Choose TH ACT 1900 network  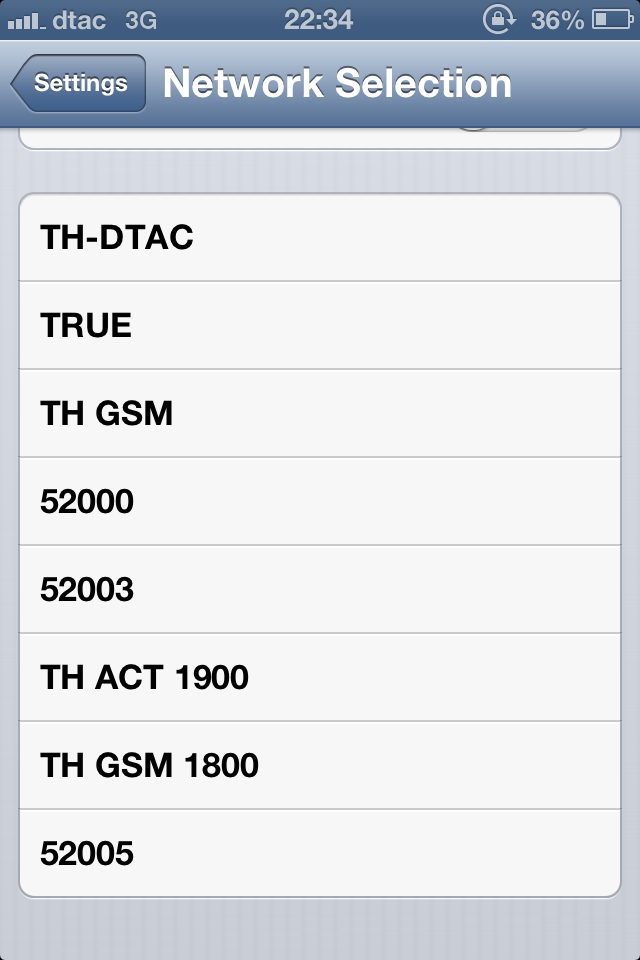(x=320, y=677)
